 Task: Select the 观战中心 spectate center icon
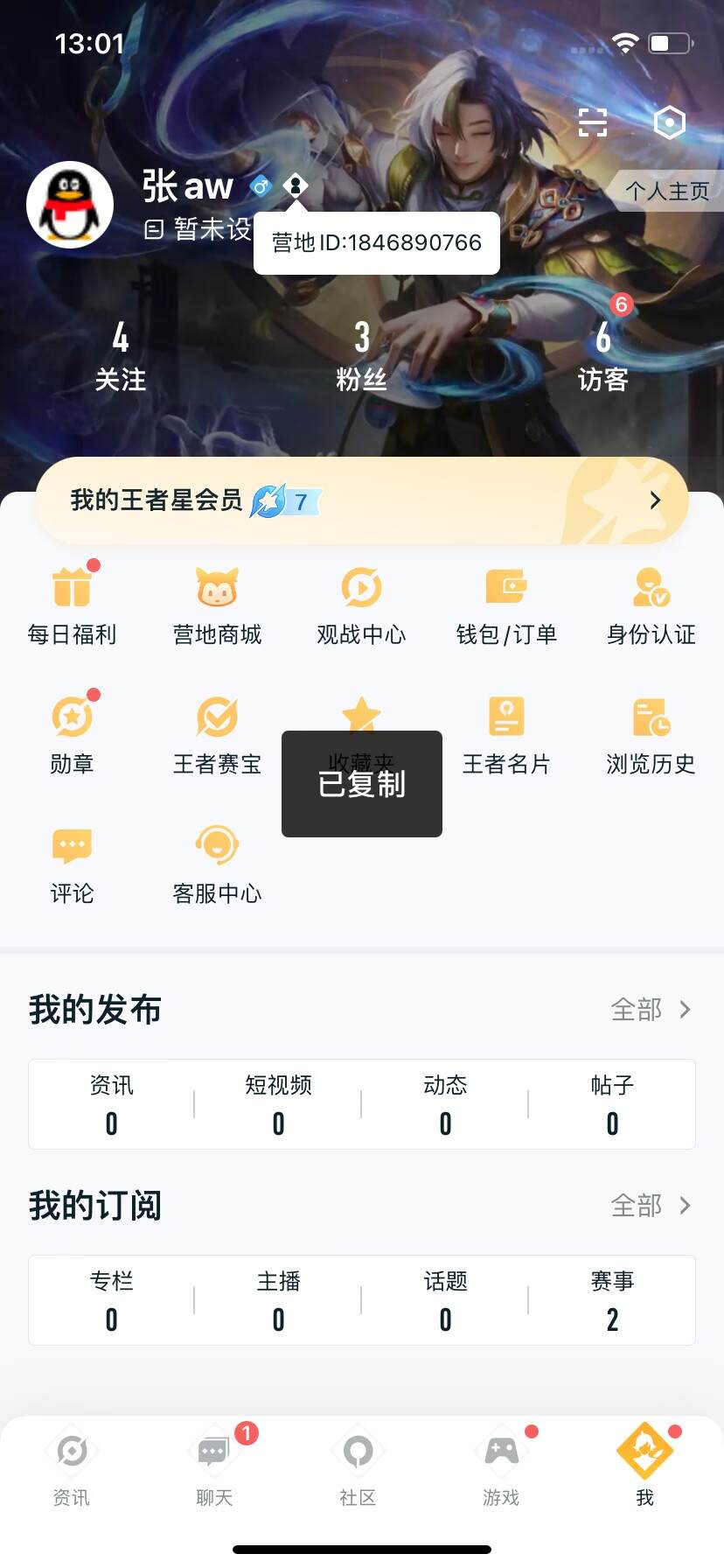point(361,605)
